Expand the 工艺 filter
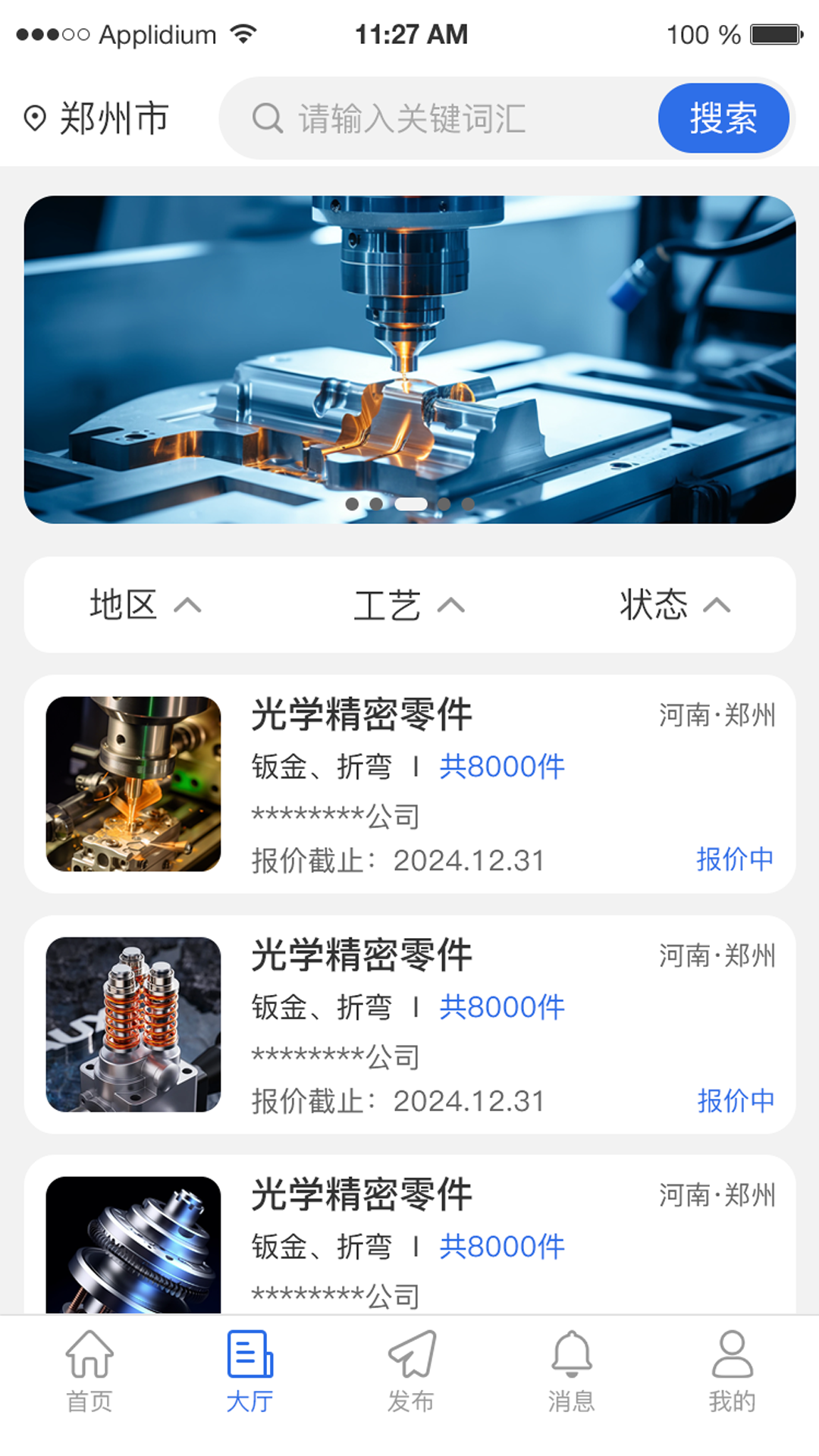This screenshot has height=1456, width=819. tap(409, 605)
